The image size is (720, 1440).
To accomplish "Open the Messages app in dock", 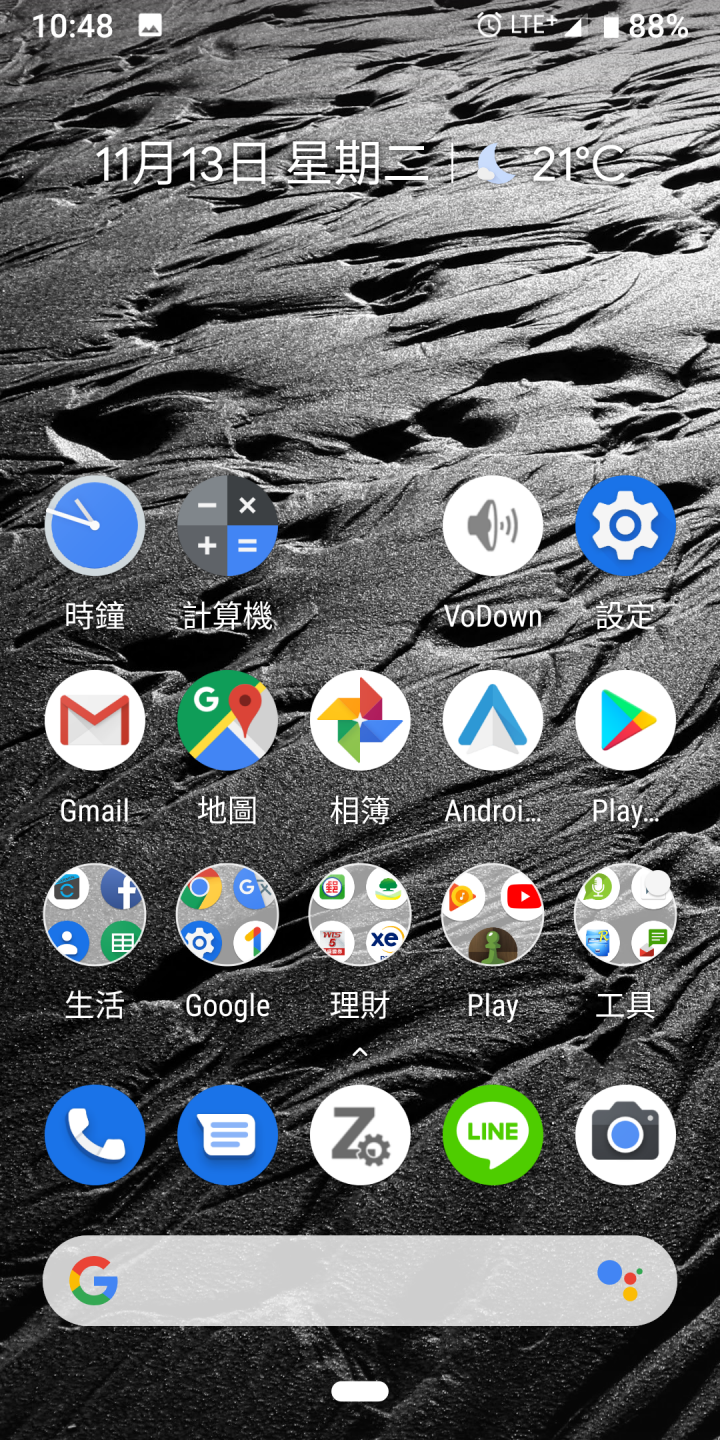I will tap(227, 1135).
